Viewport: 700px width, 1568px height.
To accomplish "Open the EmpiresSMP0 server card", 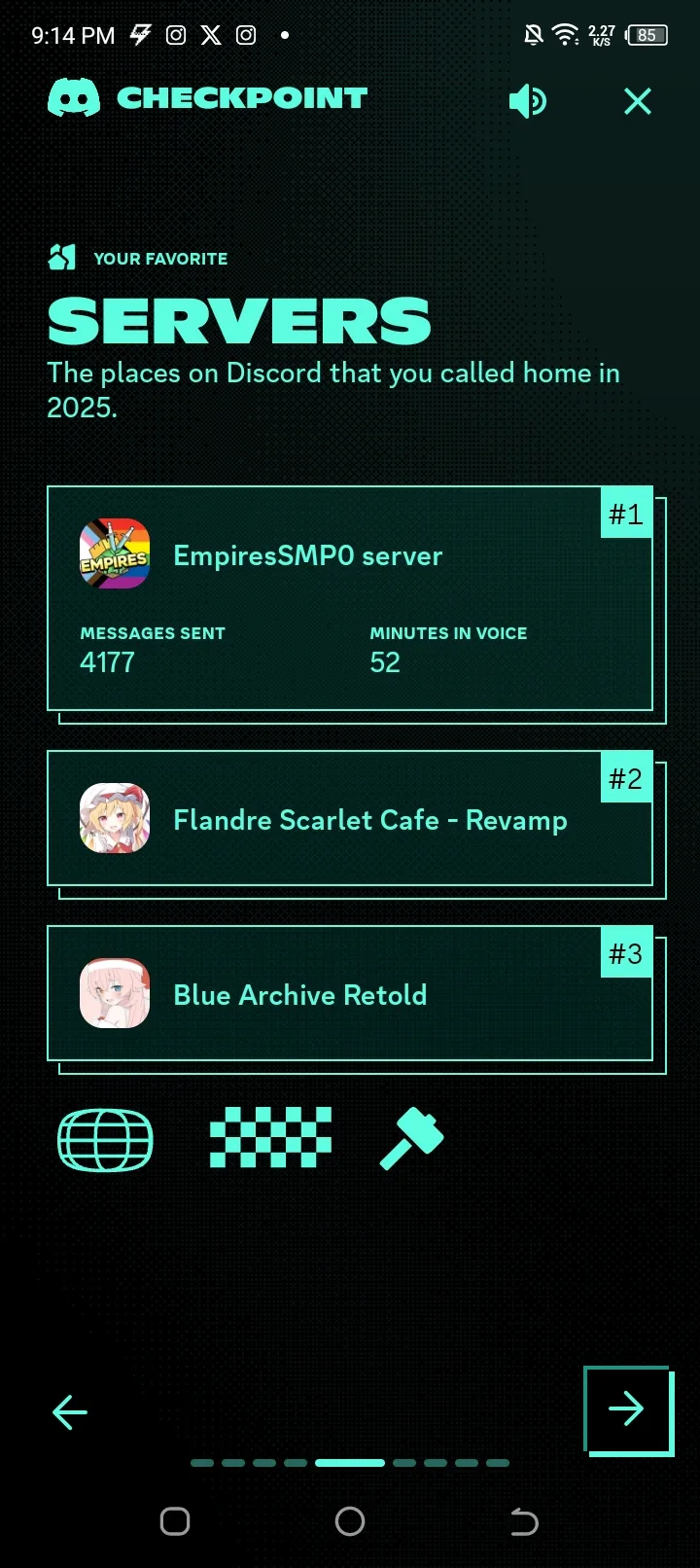I will [x=350, y=598].
